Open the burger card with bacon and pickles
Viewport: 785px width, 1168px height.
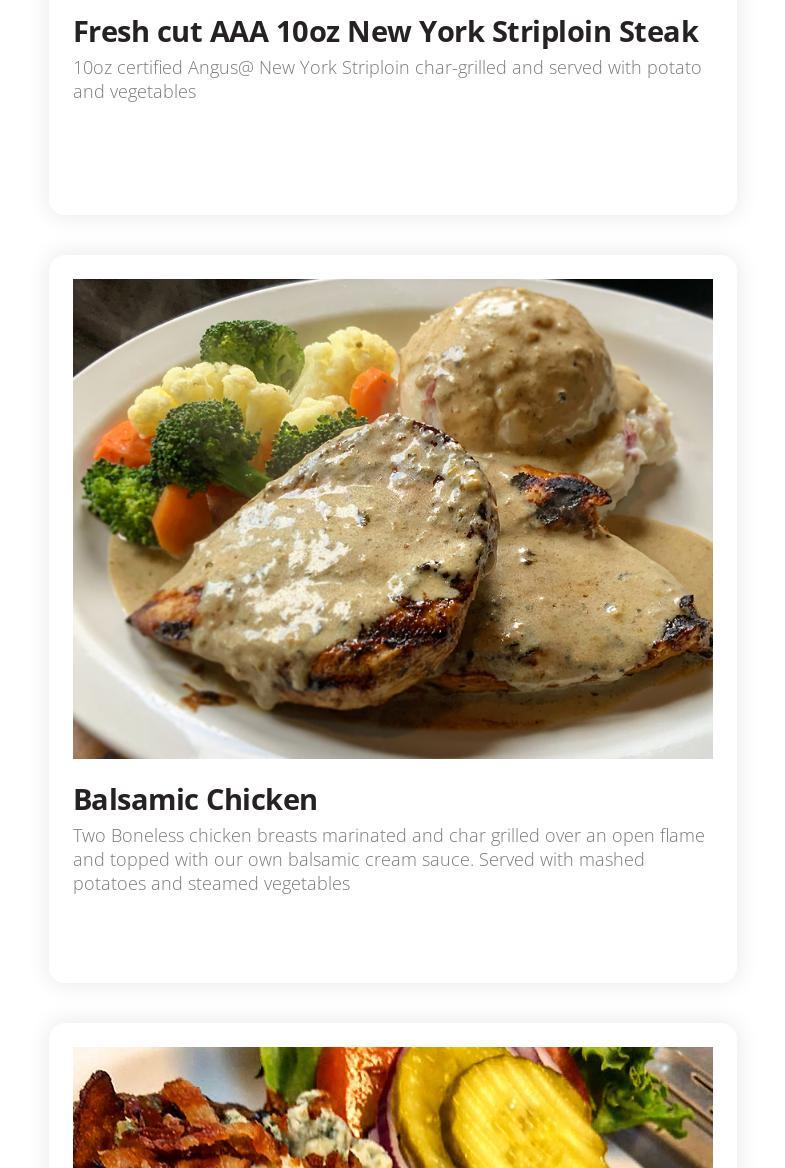pyautogui.click(x=392, y=1106)
